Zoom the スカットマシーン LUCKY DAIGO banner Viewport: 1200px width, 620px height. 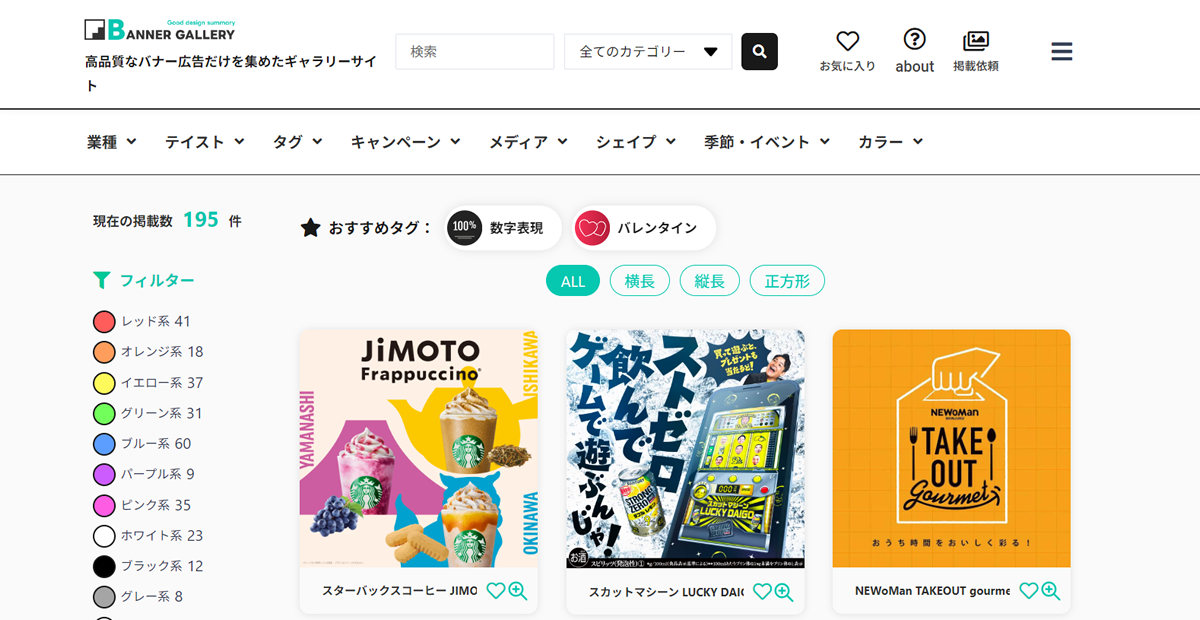(783, 592)
